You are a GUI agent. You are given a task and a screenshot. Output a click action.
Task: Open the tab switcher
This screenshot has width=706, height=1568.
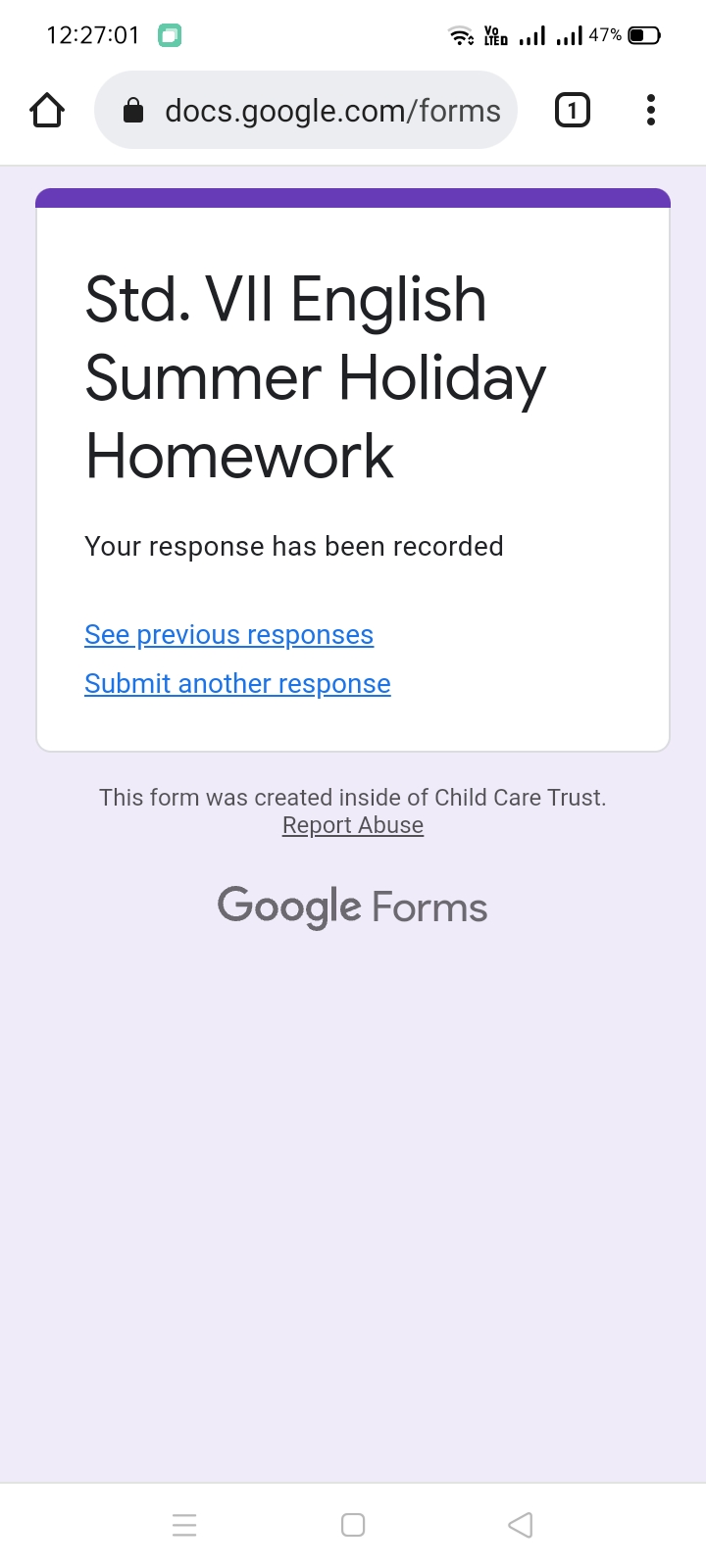(x=573, y=111)
